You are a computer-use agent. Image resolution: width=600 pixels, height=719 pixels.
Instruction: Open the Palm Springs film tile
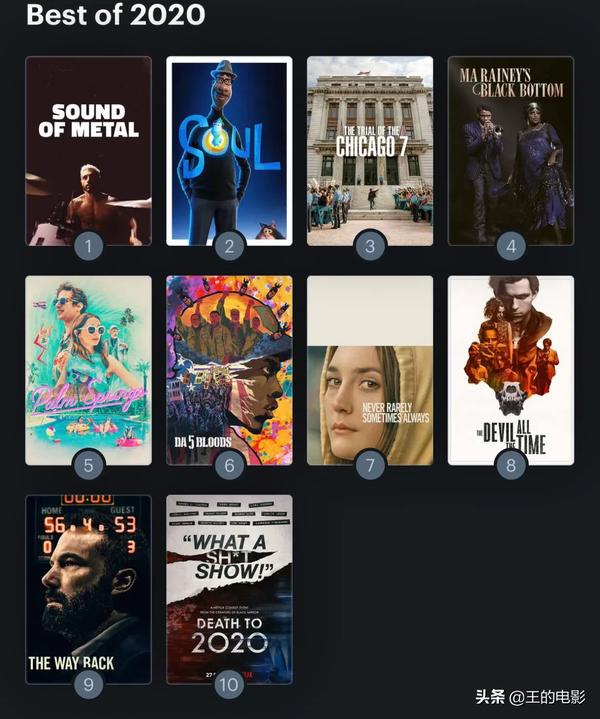[x=88, y=369]
